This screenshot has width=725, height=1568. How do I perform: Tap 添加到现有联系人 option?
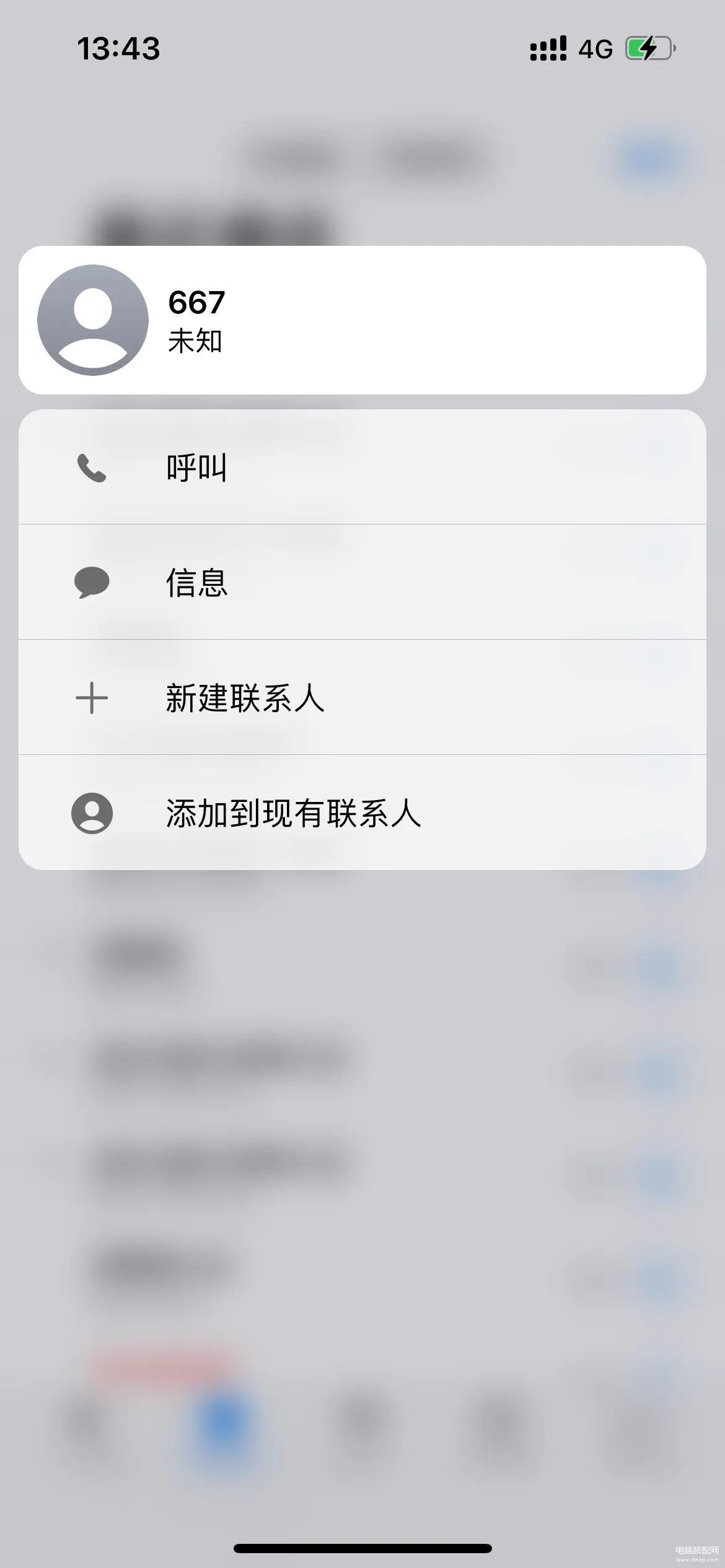(x=362, y=812)
